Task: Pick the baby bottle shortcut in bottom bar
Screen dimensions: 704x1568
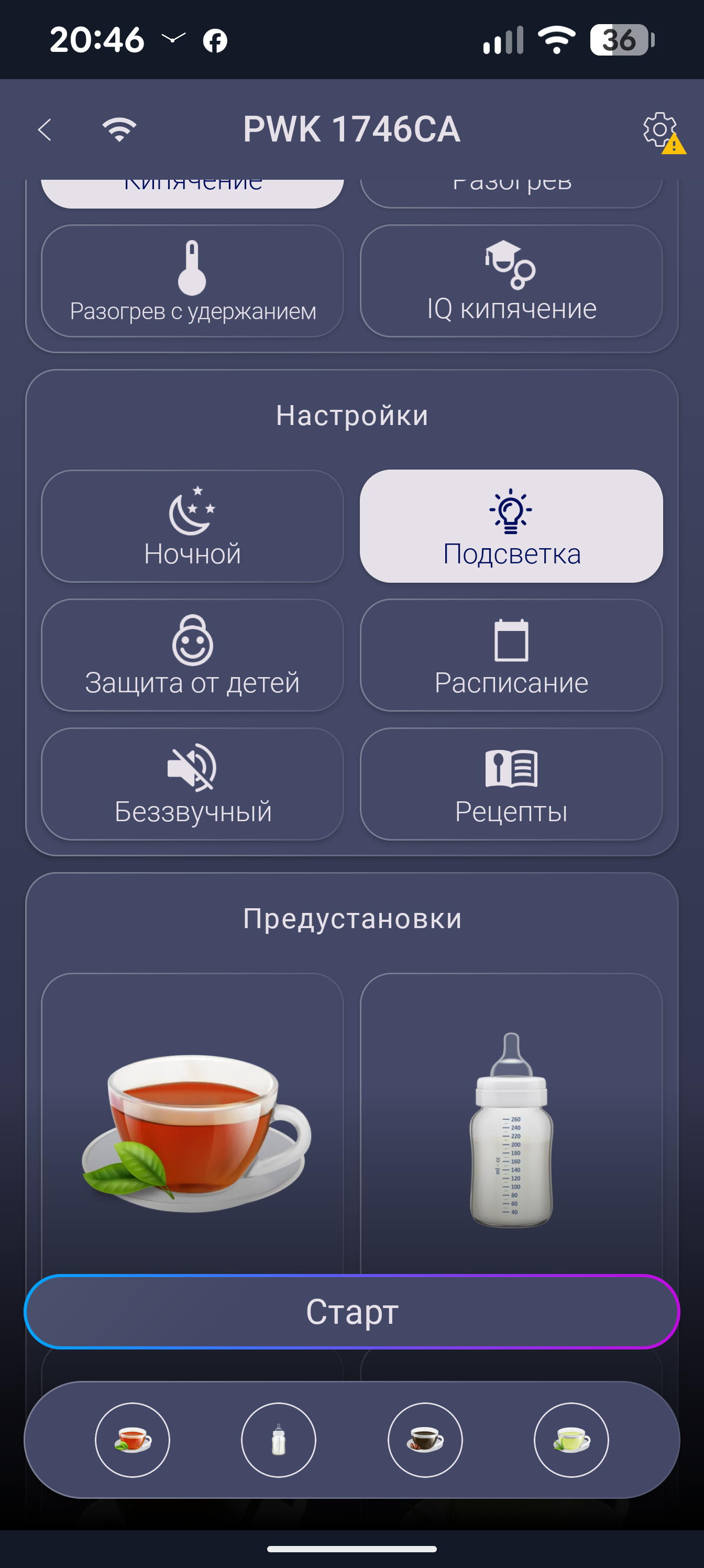Action: [279, 1440]
